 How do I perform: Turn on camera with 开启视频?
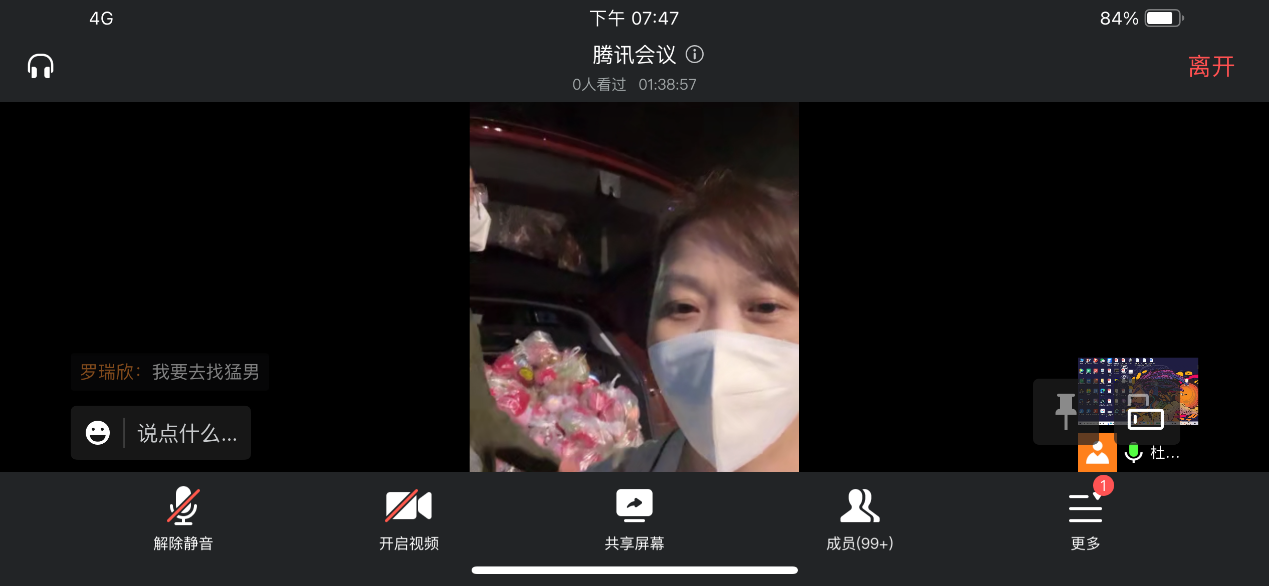pyautogui.click(x=408, y=519)
